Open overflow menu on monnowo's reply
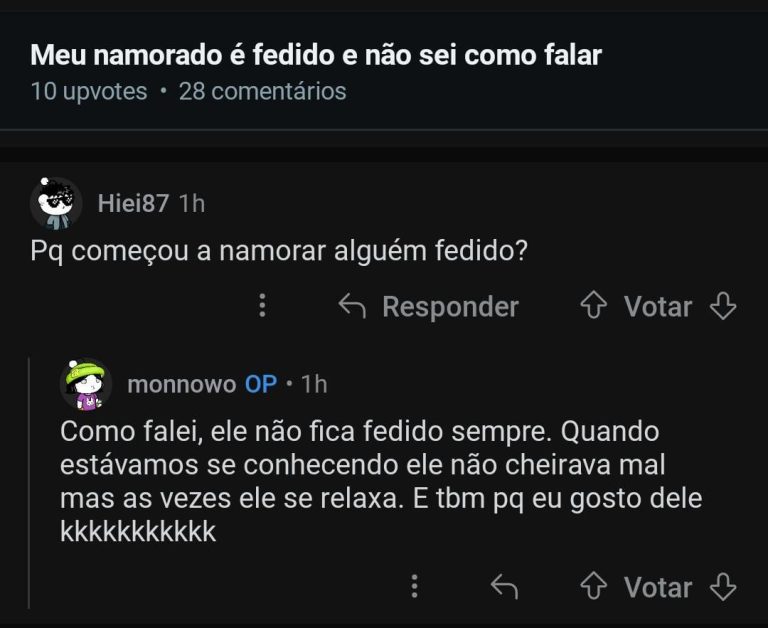This screenshot has width=768, height=628. pos(416,587)
